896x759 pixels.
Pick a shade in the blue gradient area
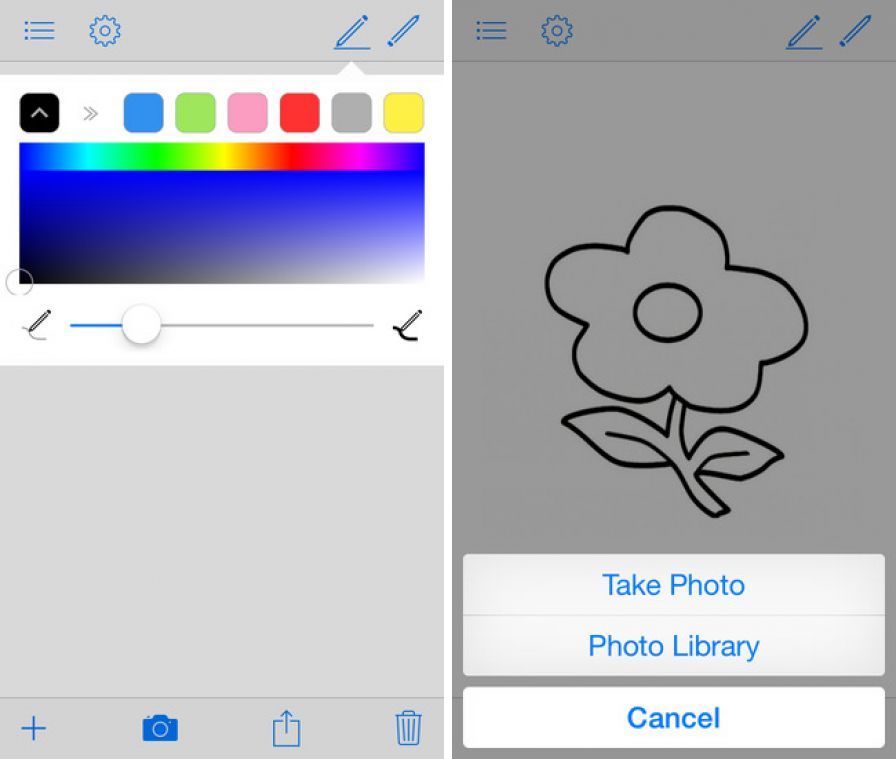pos(222,227)
